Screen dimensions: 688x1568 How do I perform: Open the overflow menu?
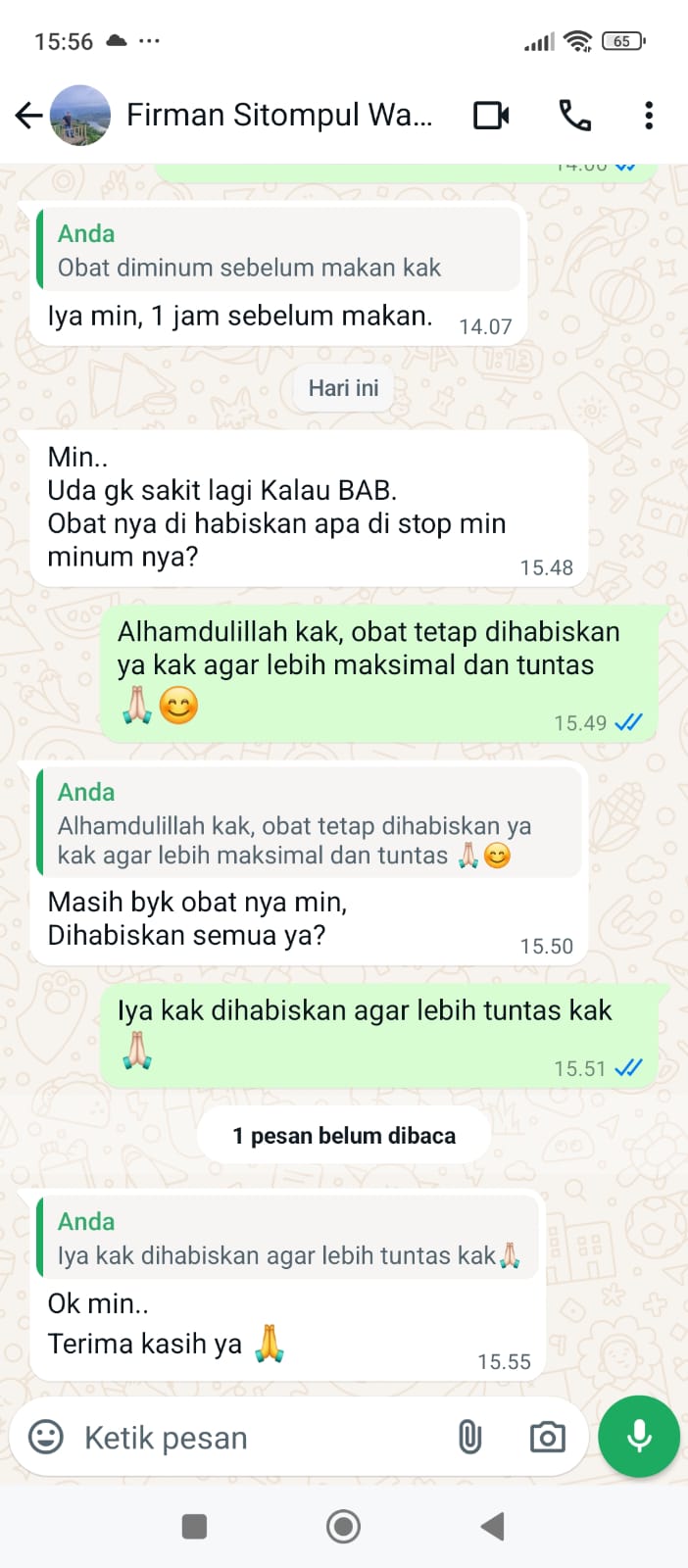(x=648, y=116)
